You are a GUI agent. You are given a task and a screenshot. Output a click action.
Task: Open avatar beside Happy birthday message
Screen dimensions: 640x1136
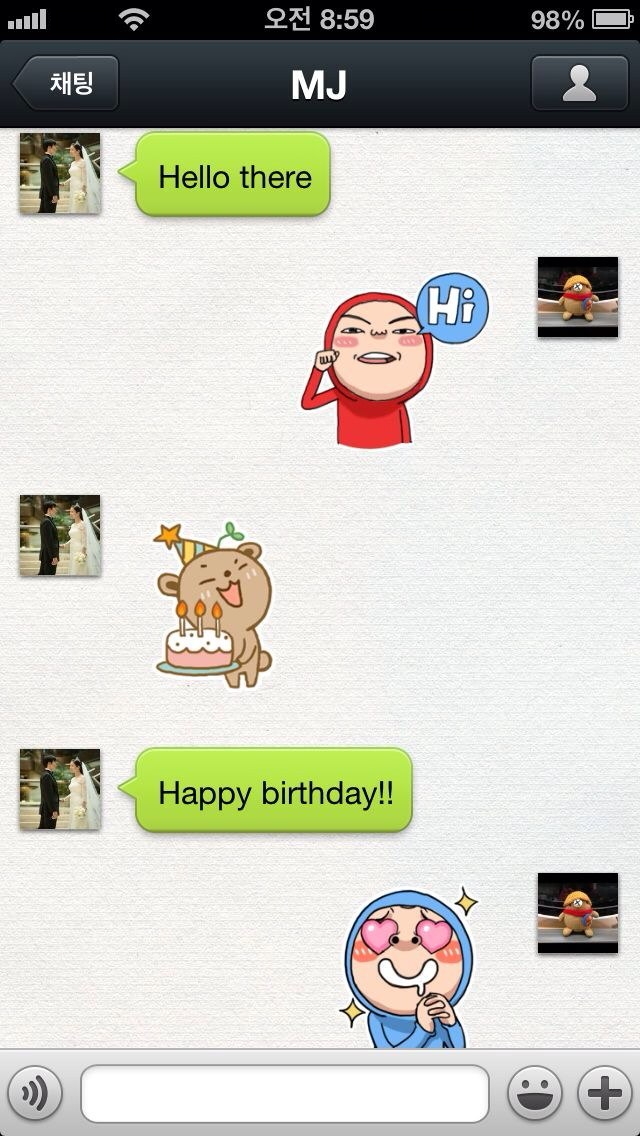(x=60, y=789)
